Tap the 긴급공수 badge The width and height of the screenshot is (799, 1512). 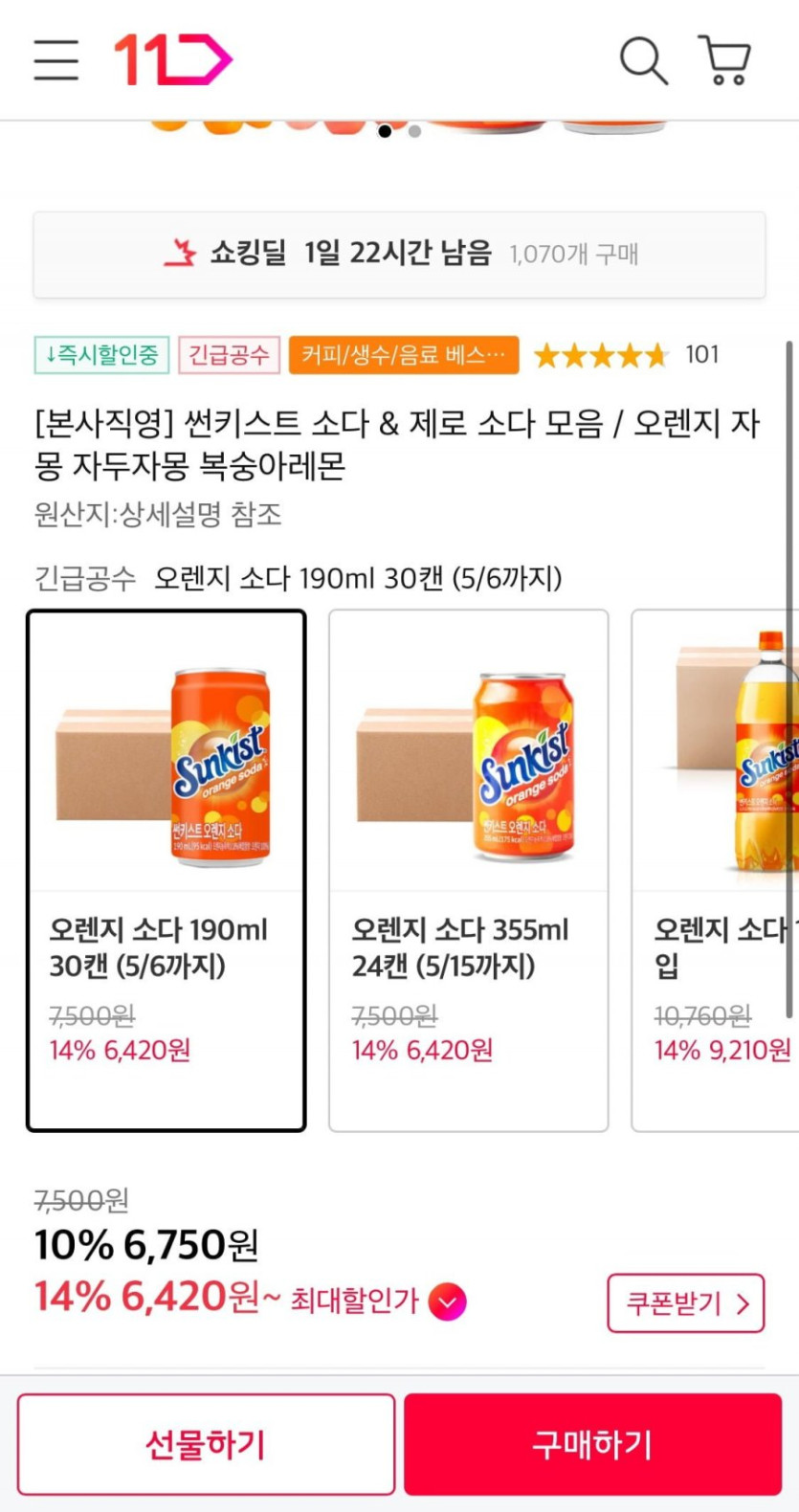point(229,355)
